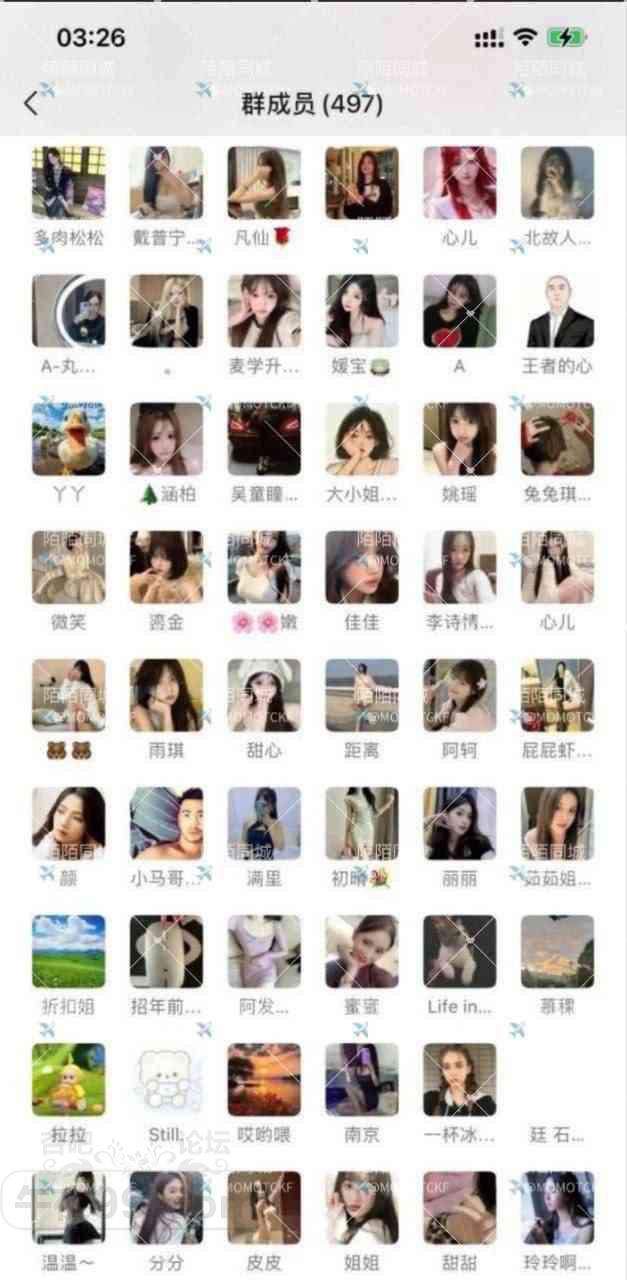Screen dimensions: 627x1280
Task: Open member 折扣姐 with landscape avatar
Action: (68, 951)
